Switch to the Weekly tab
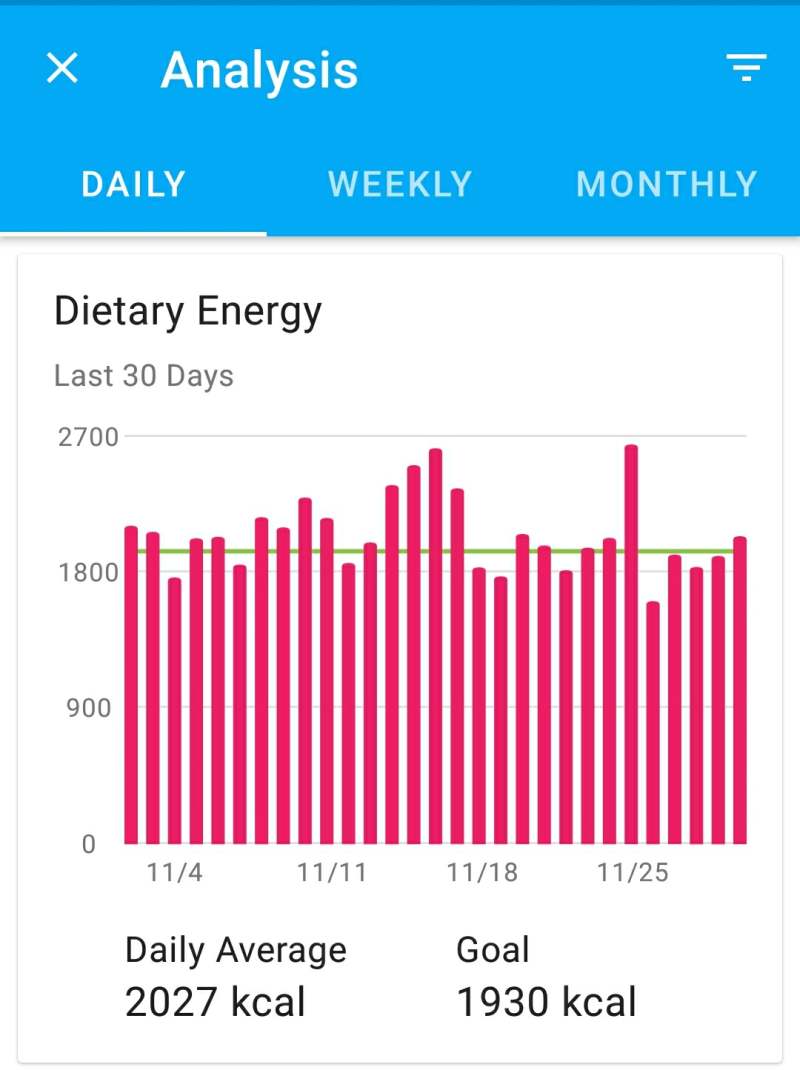Viewport: 800px width, 1070px height. (400, 184)
